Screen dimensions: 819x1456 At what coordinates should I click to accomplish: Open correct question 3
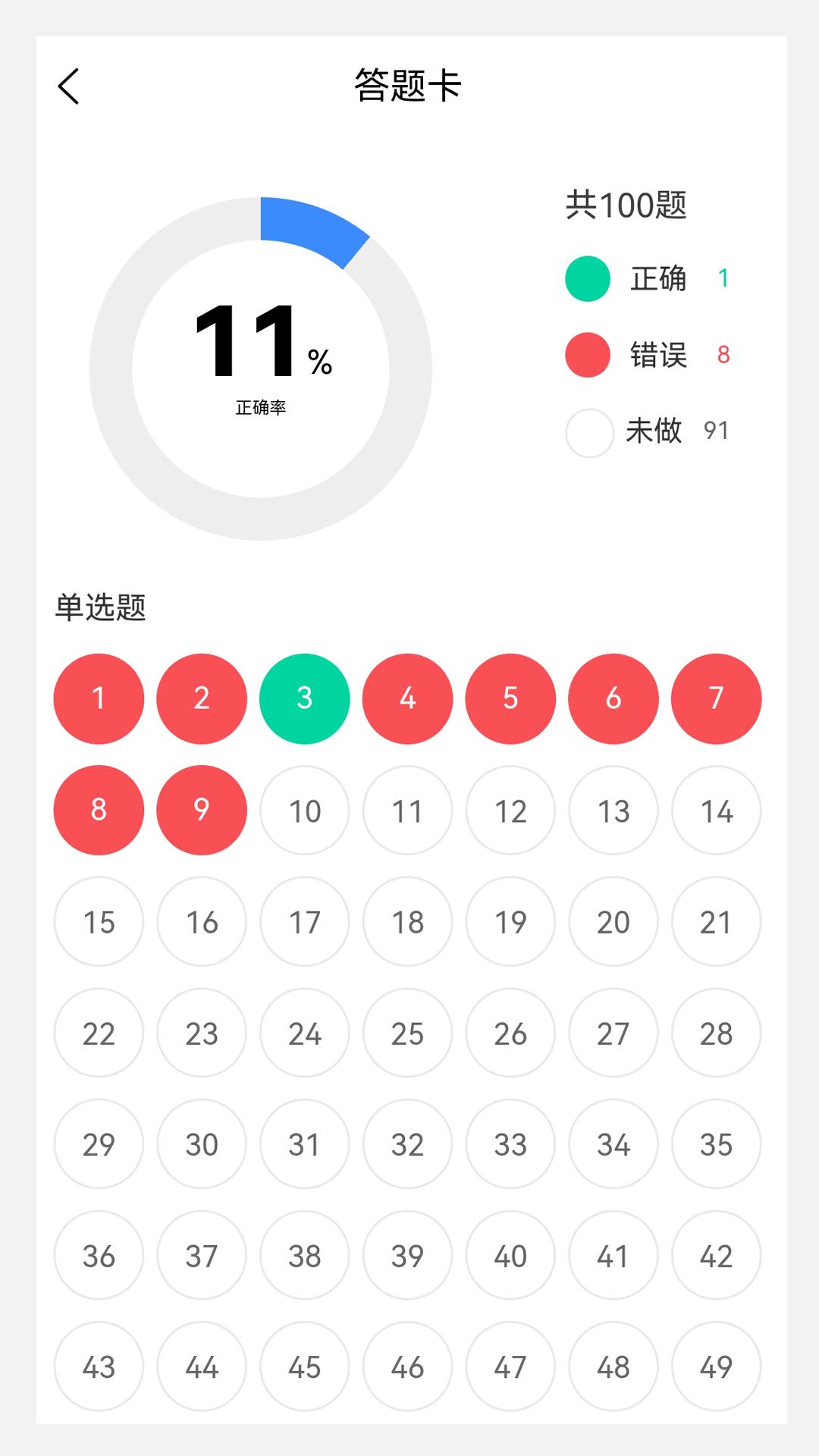click(x=304, y=699)
